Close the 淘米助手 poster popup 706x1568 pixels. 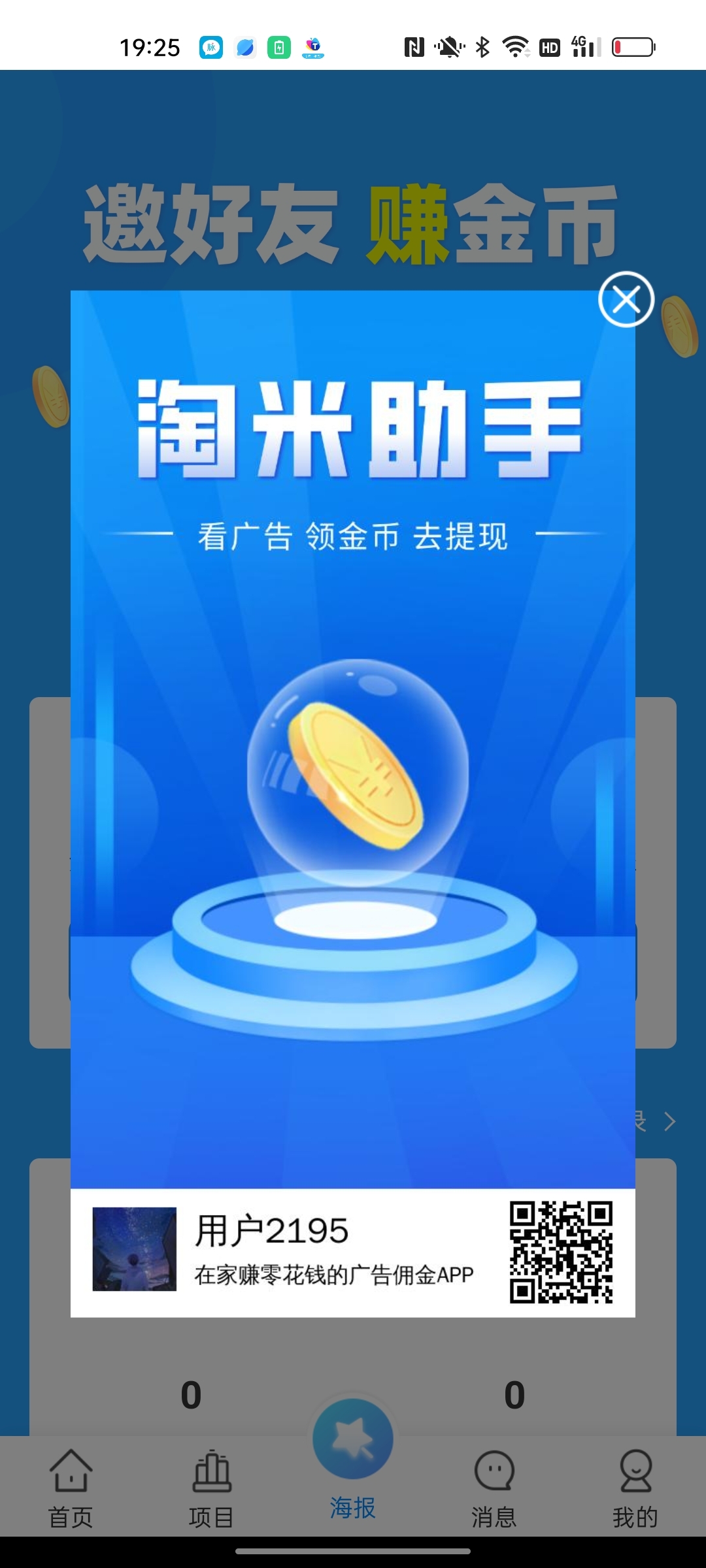coord(626,299)
